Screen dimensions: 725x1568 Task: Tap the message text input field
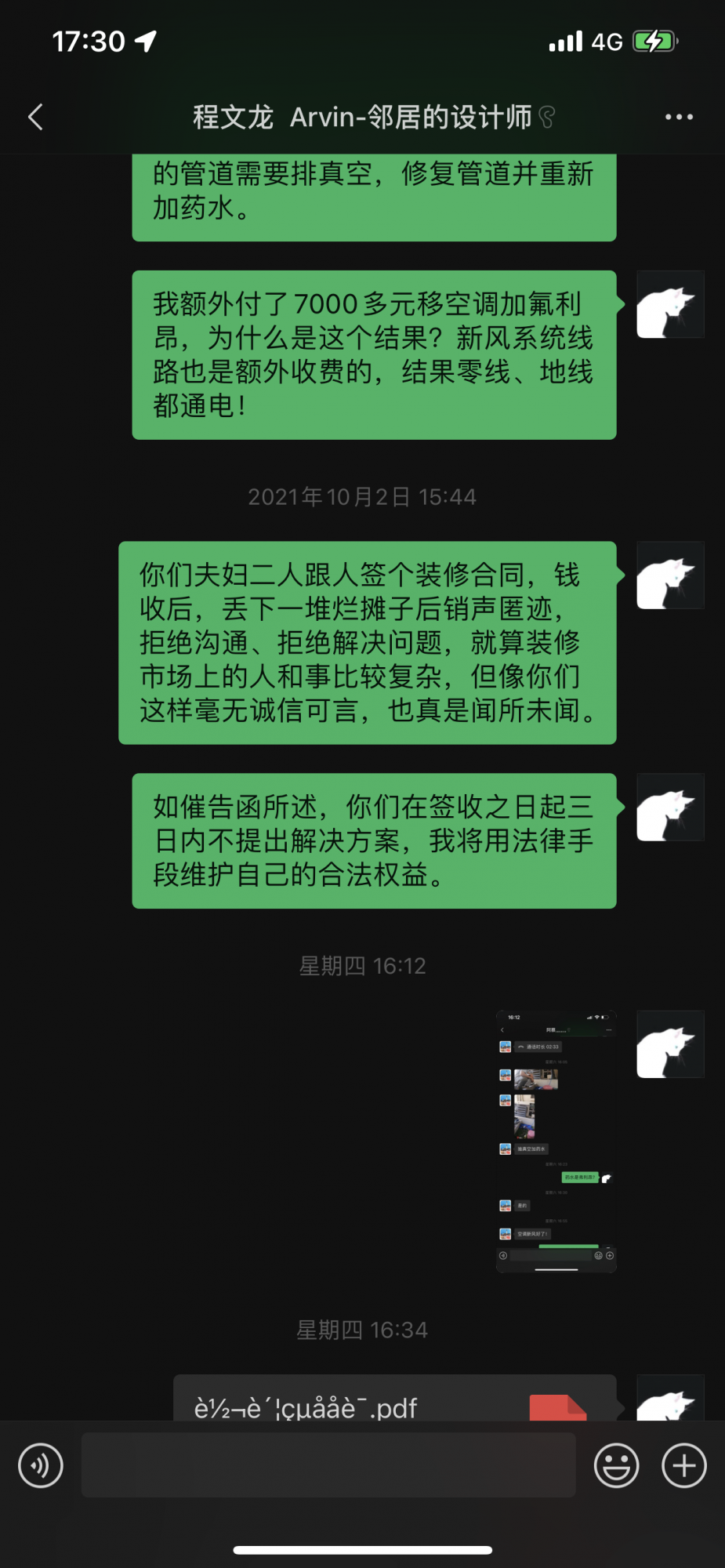pyautogui.click(x=328, y=1465)
